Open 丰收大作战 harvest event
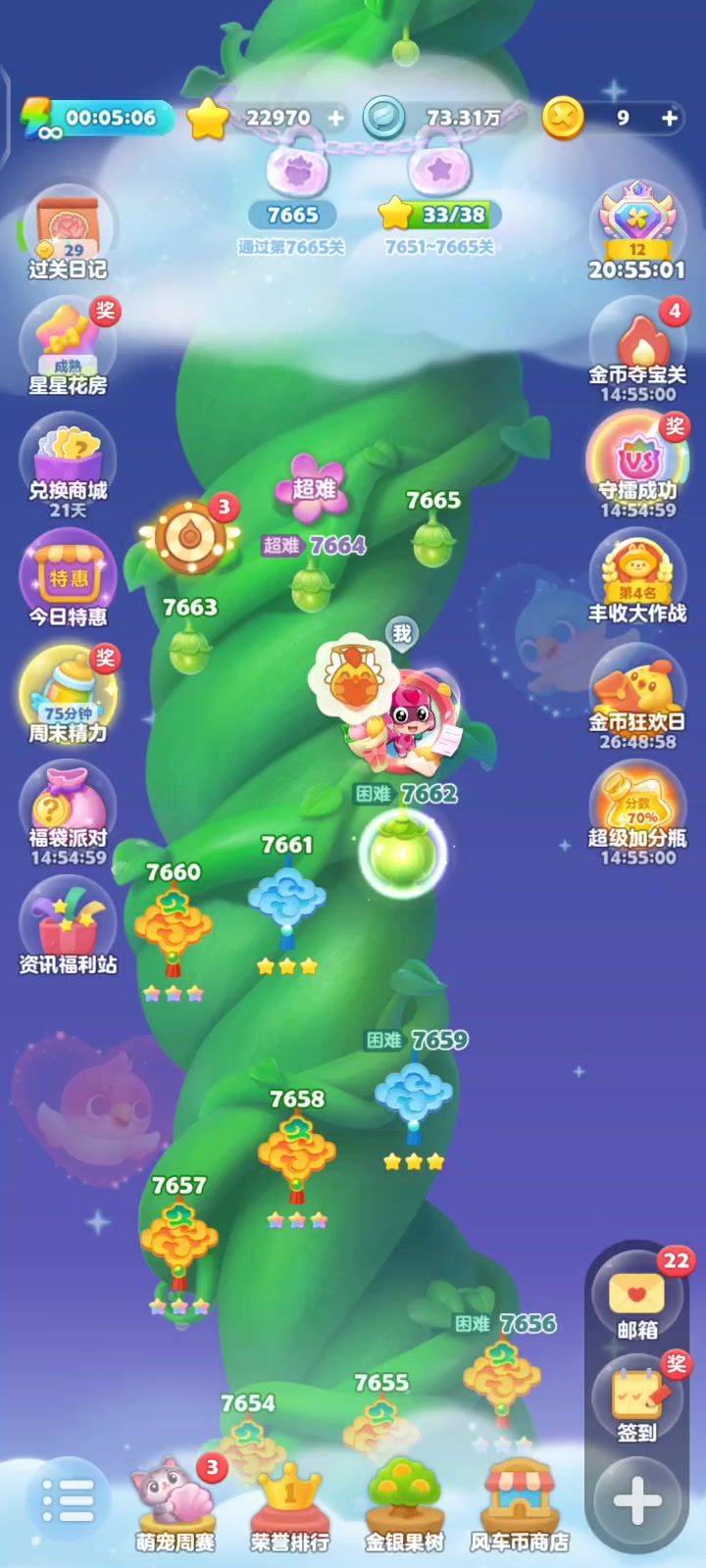This screenshot has height=1568, width=706. [638, 578]
